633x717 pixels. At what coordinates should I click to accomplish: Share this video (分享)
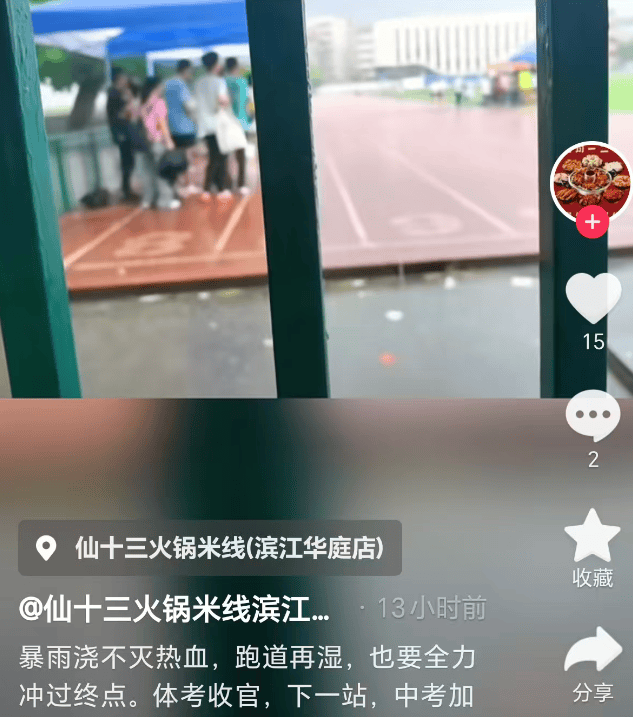click(593, 652)
